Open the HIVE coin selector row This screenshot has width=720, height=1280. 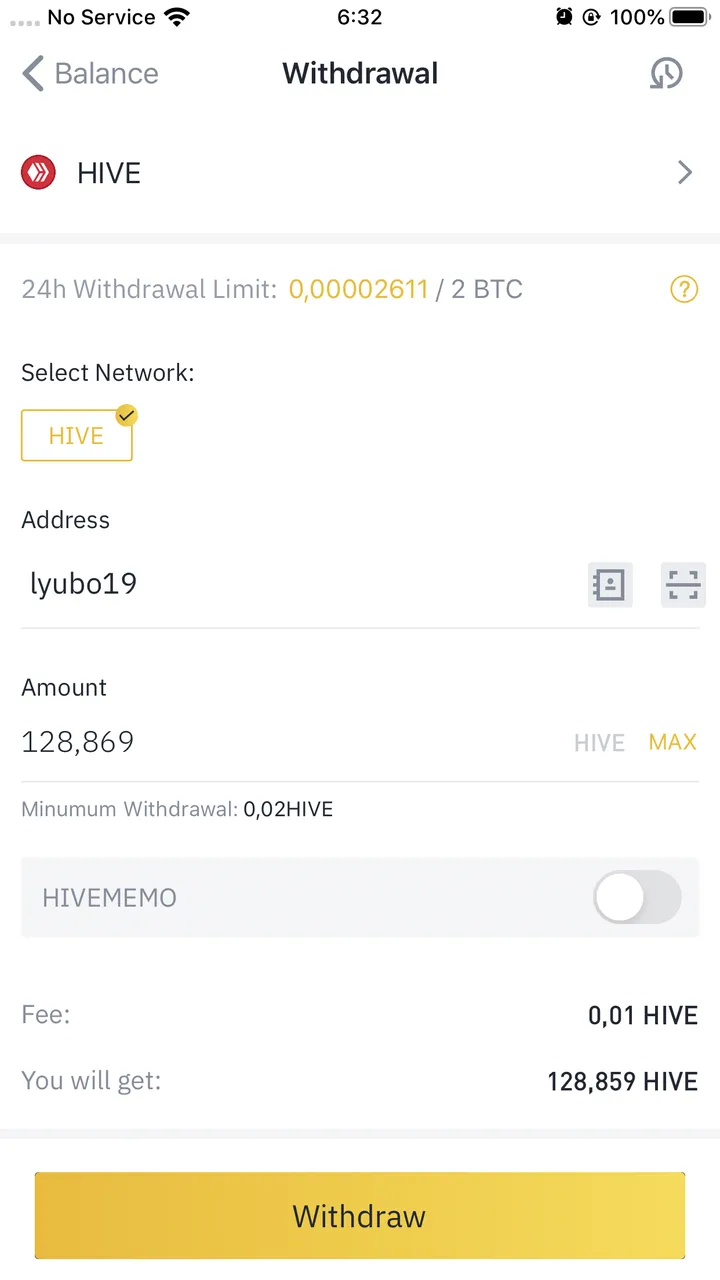click(x=360, y=173)
